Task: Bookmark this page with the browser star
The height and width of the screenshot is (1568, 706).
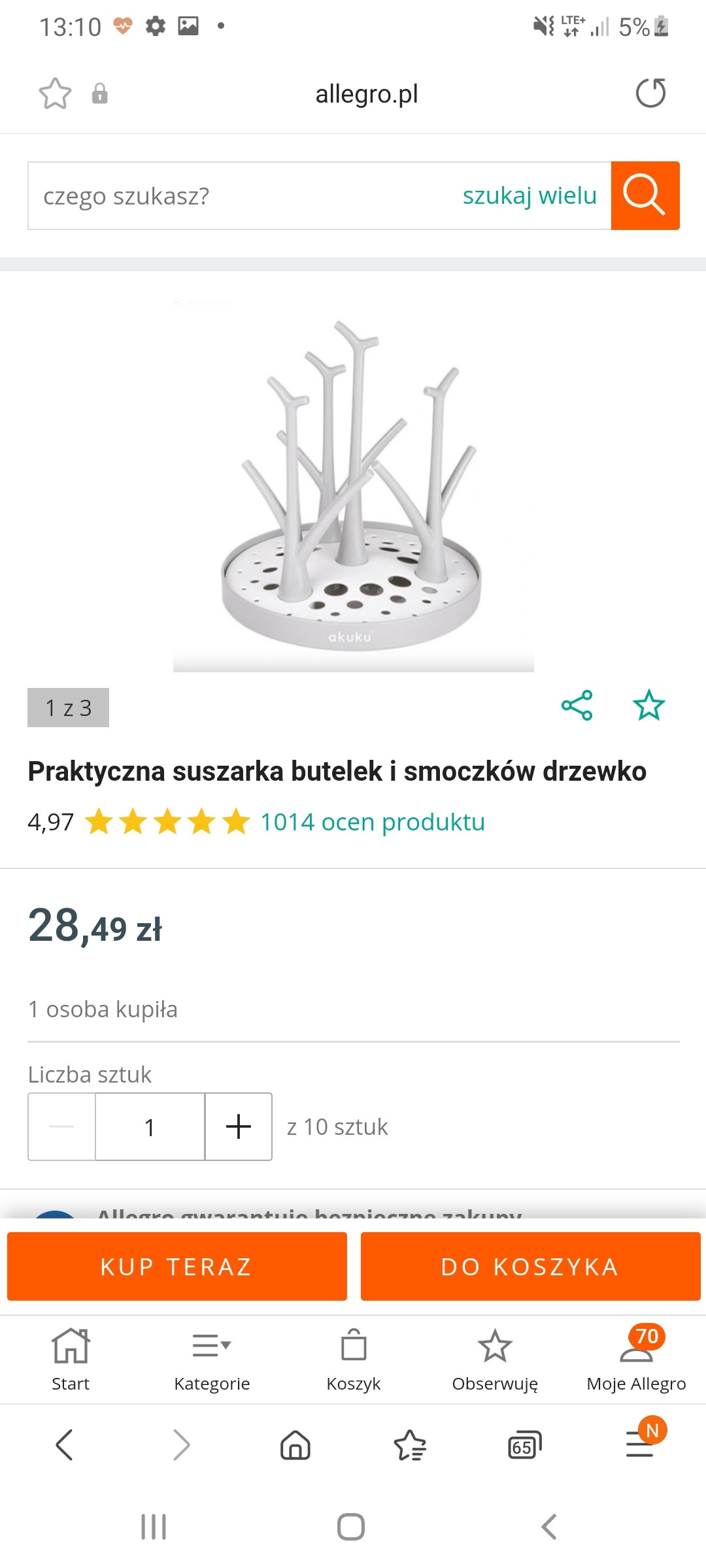Action: point(55,93)
